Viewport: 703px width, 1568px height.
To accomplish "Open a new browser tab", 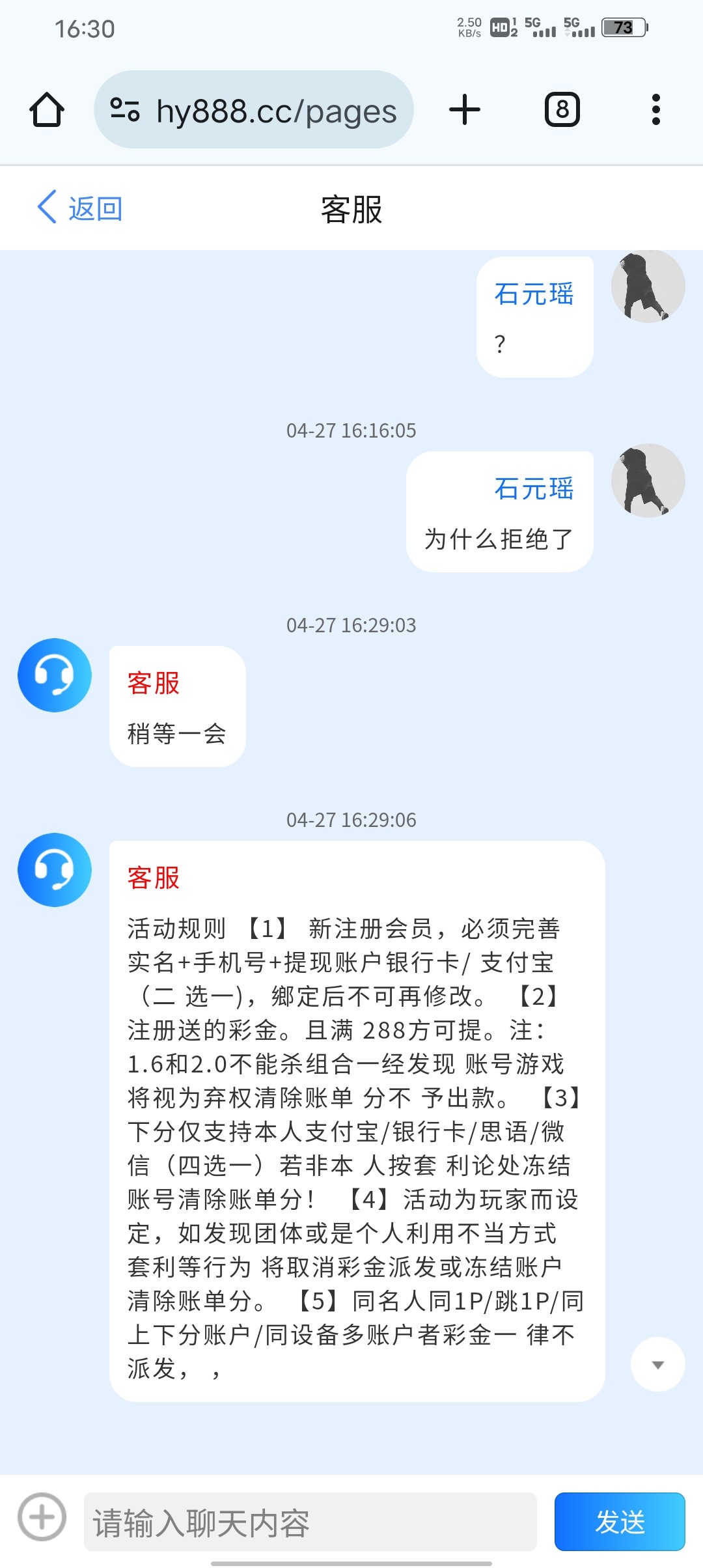I will click(x=465, y=109).
